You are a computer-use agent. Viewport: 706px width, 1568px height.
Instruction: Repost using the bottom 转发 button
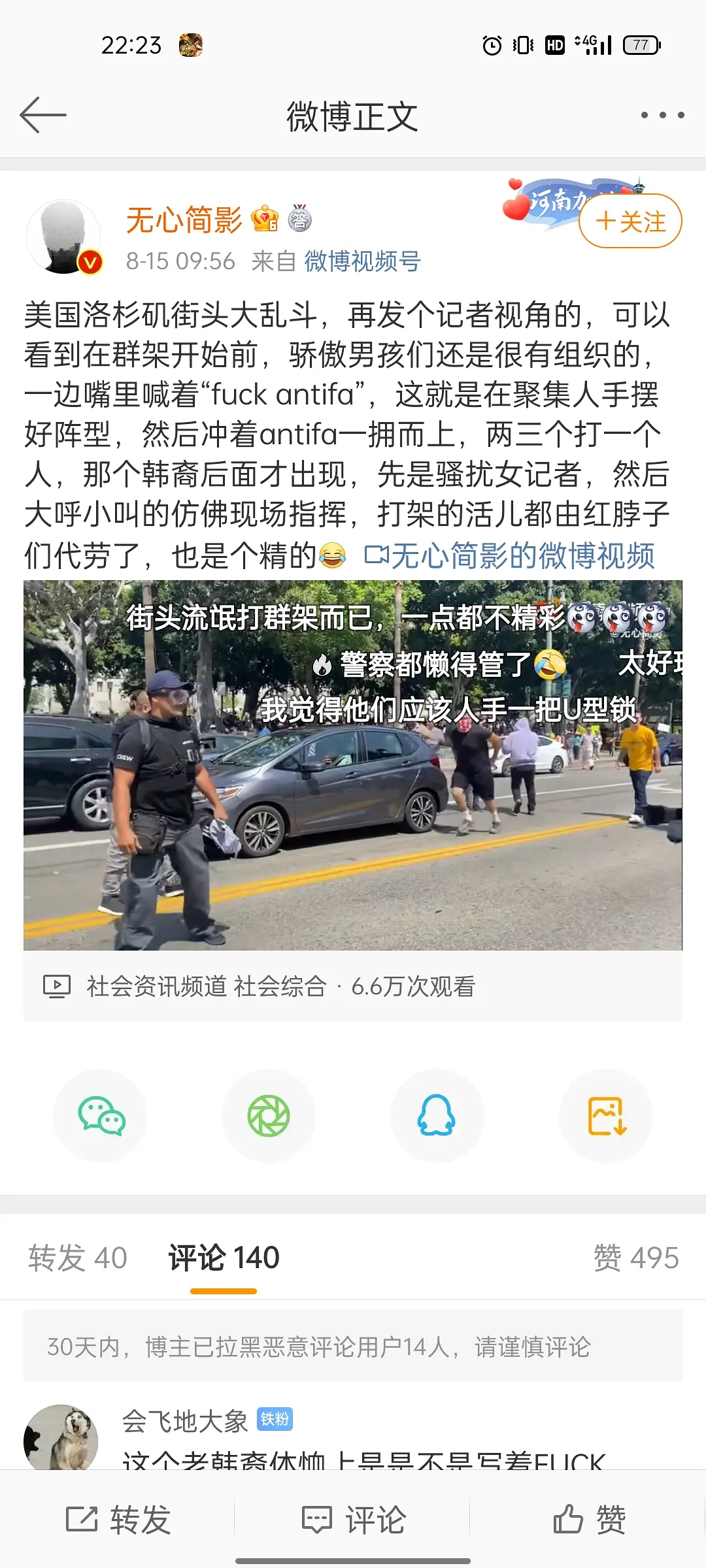click(x=118, y=1520)
